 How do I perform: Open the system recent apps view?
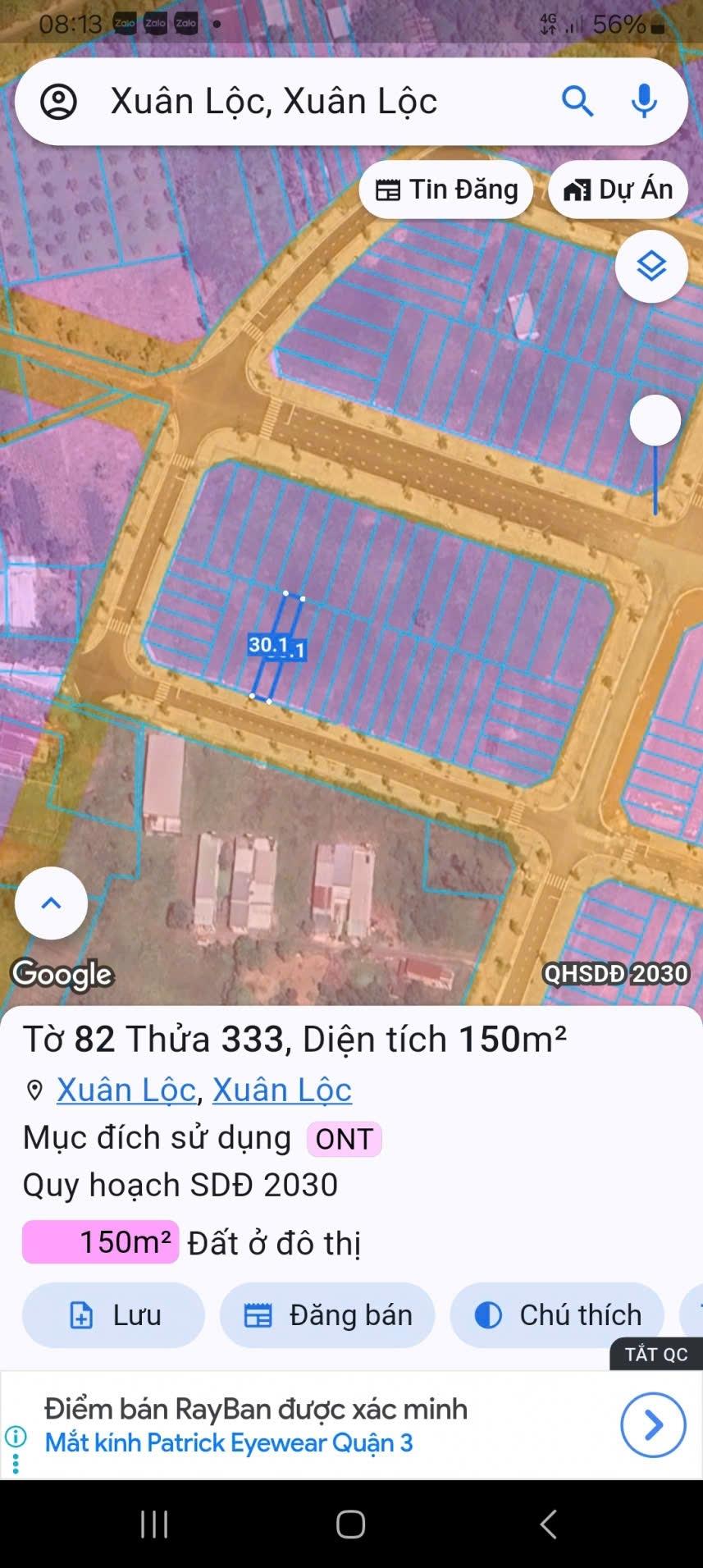154,1525
